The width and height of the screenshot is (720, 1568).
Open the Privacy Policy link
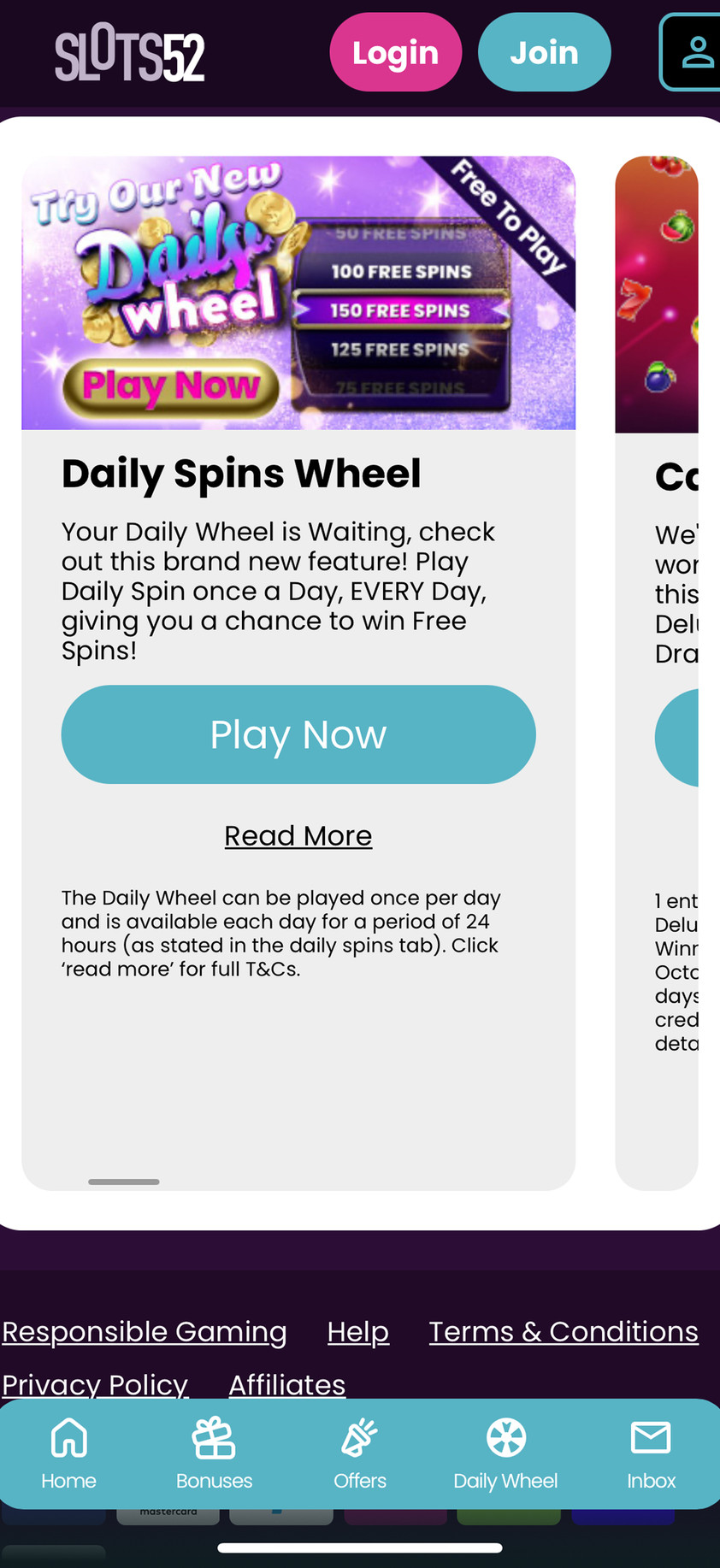[95, 1383]
